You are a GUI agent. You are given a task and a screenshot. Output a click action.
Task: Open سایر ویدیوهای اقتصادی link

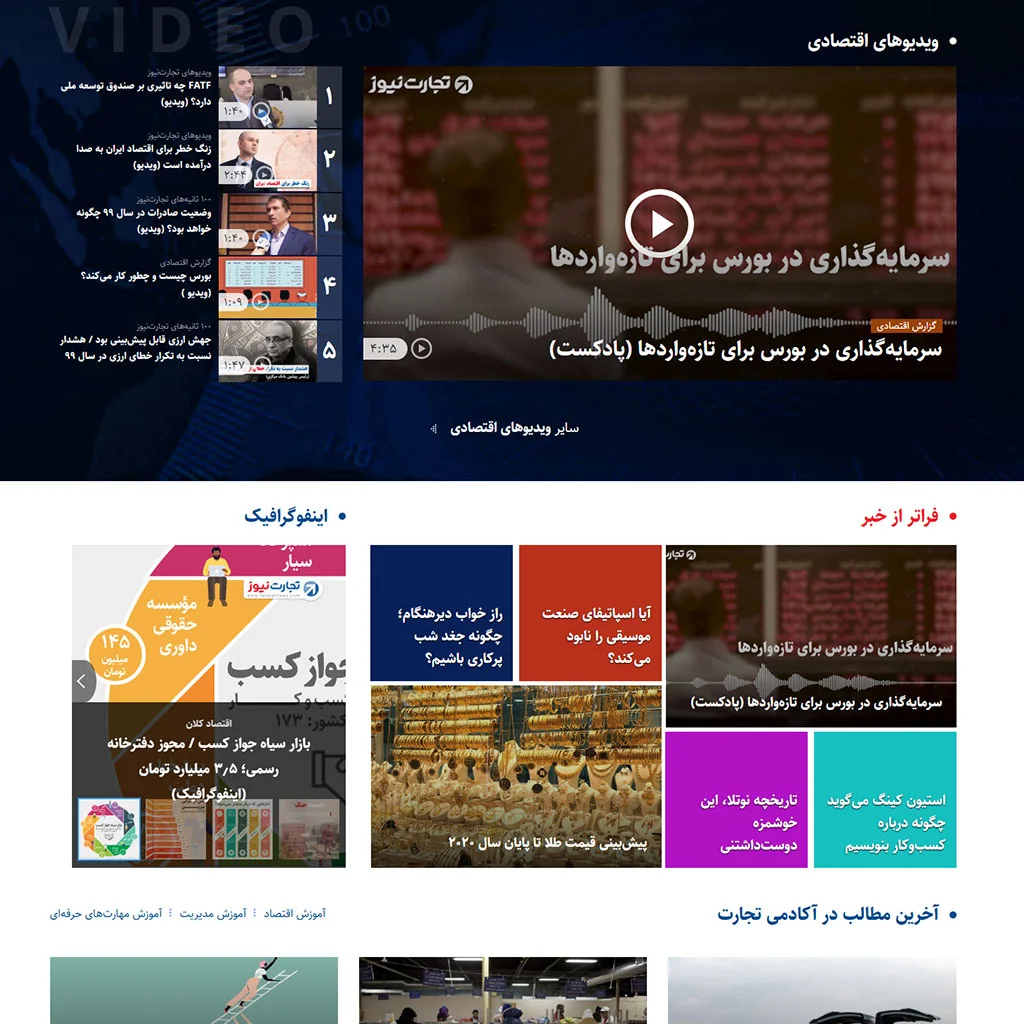pyautogui.click(x=513, y=428)
